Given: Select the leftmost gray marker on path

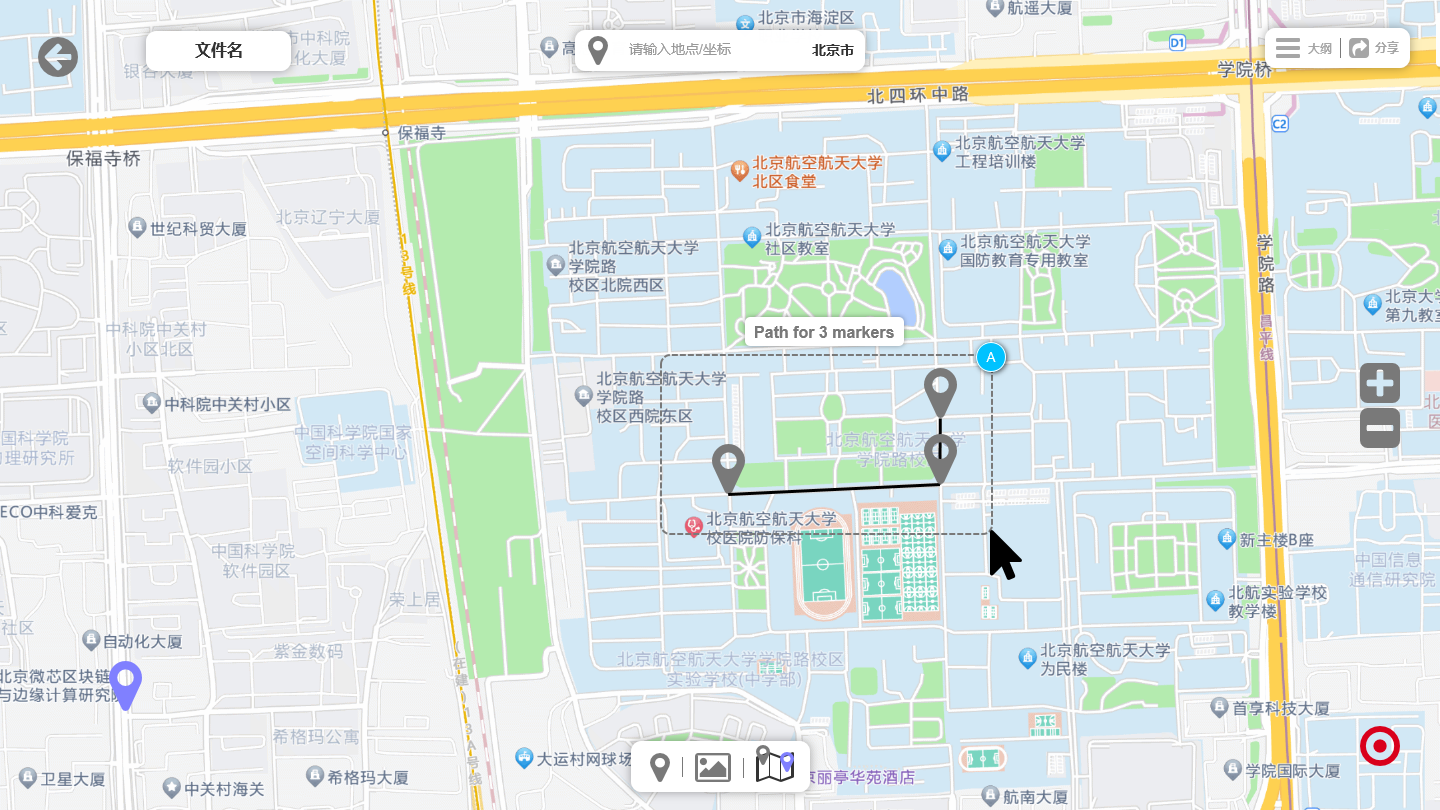Looking at the screenshot, I should point(728,468).
